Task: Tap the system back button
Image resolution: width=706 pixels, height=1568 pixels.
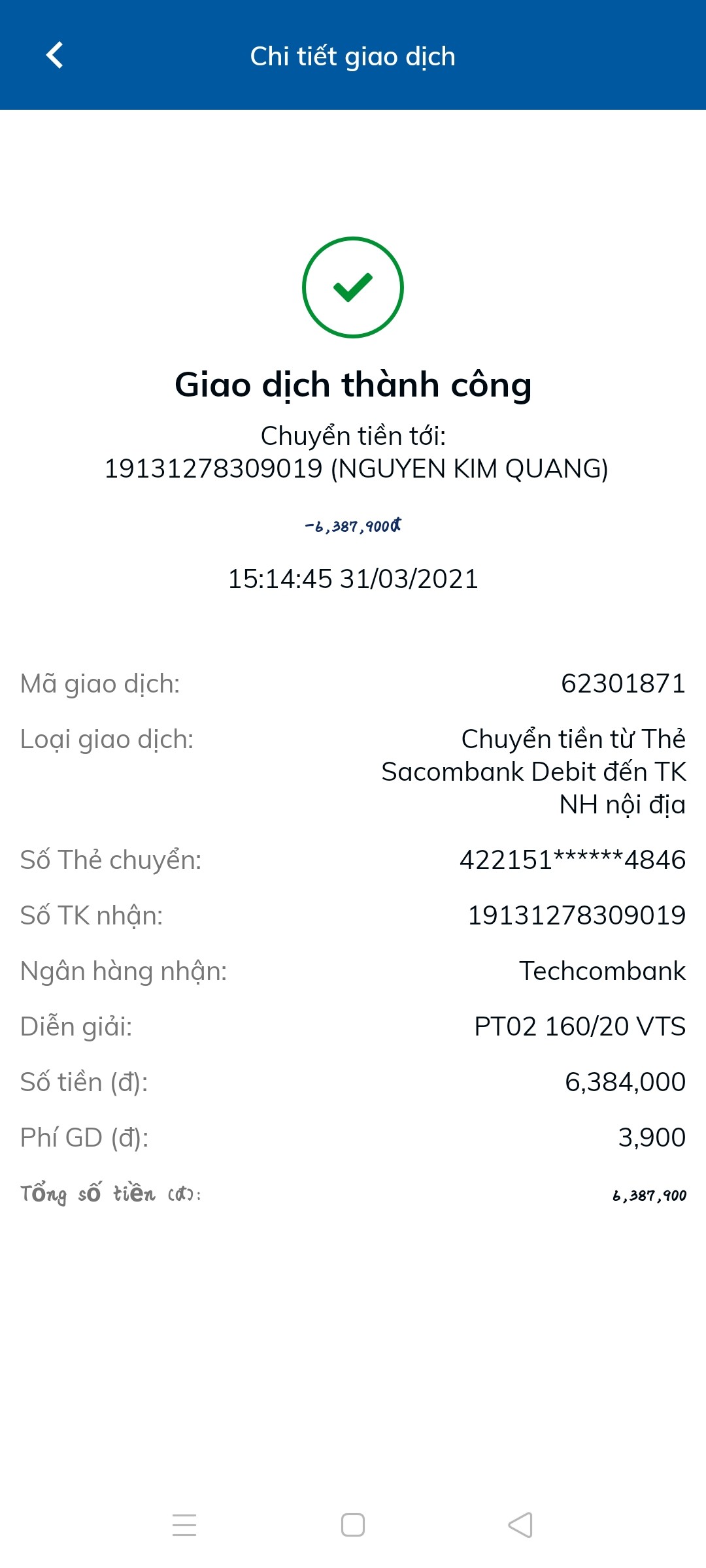Action: pos(520,1526)
